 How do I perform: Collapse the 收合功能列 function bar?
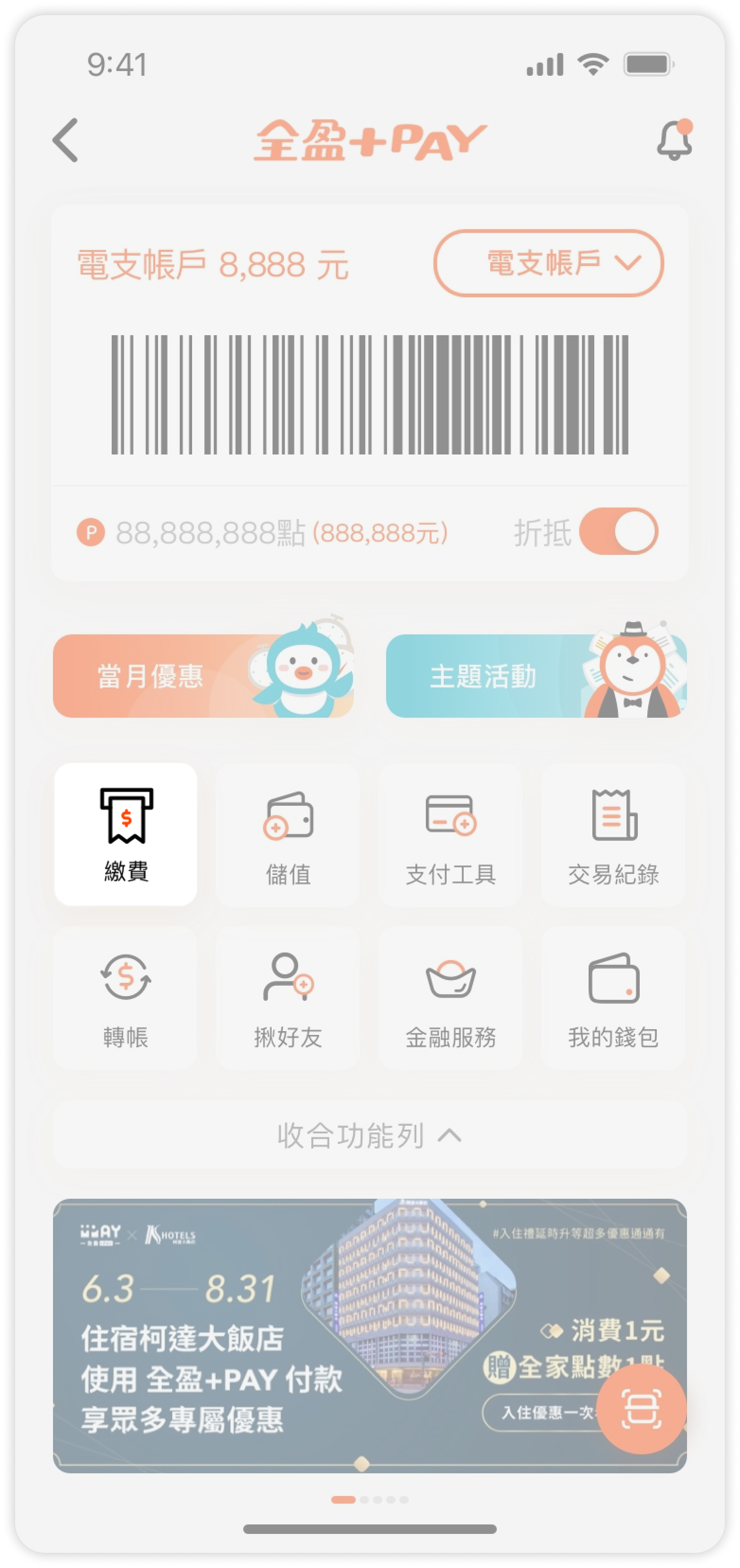370,1135
